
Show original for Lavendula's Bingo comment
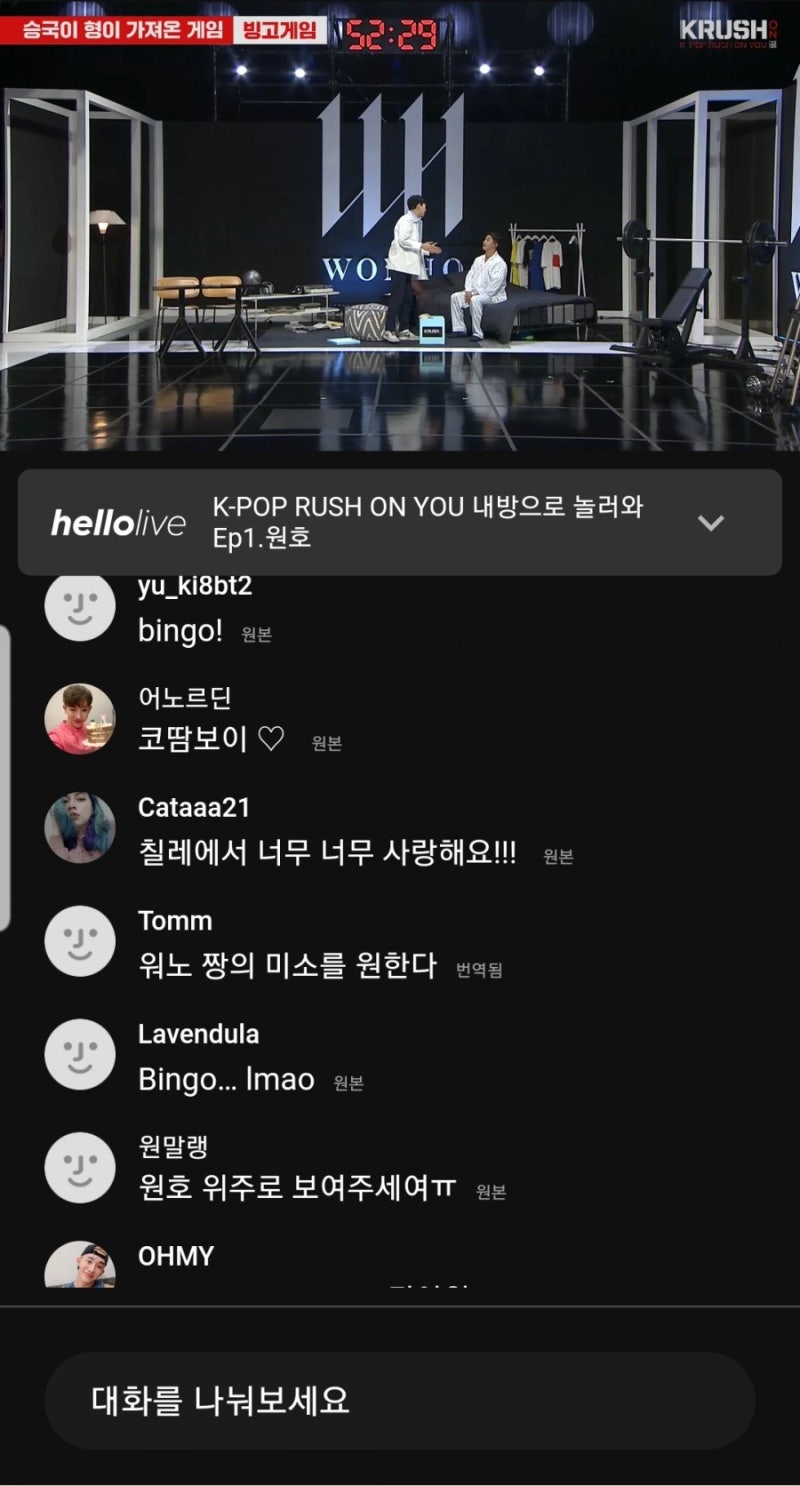[x=349, y=1082]
